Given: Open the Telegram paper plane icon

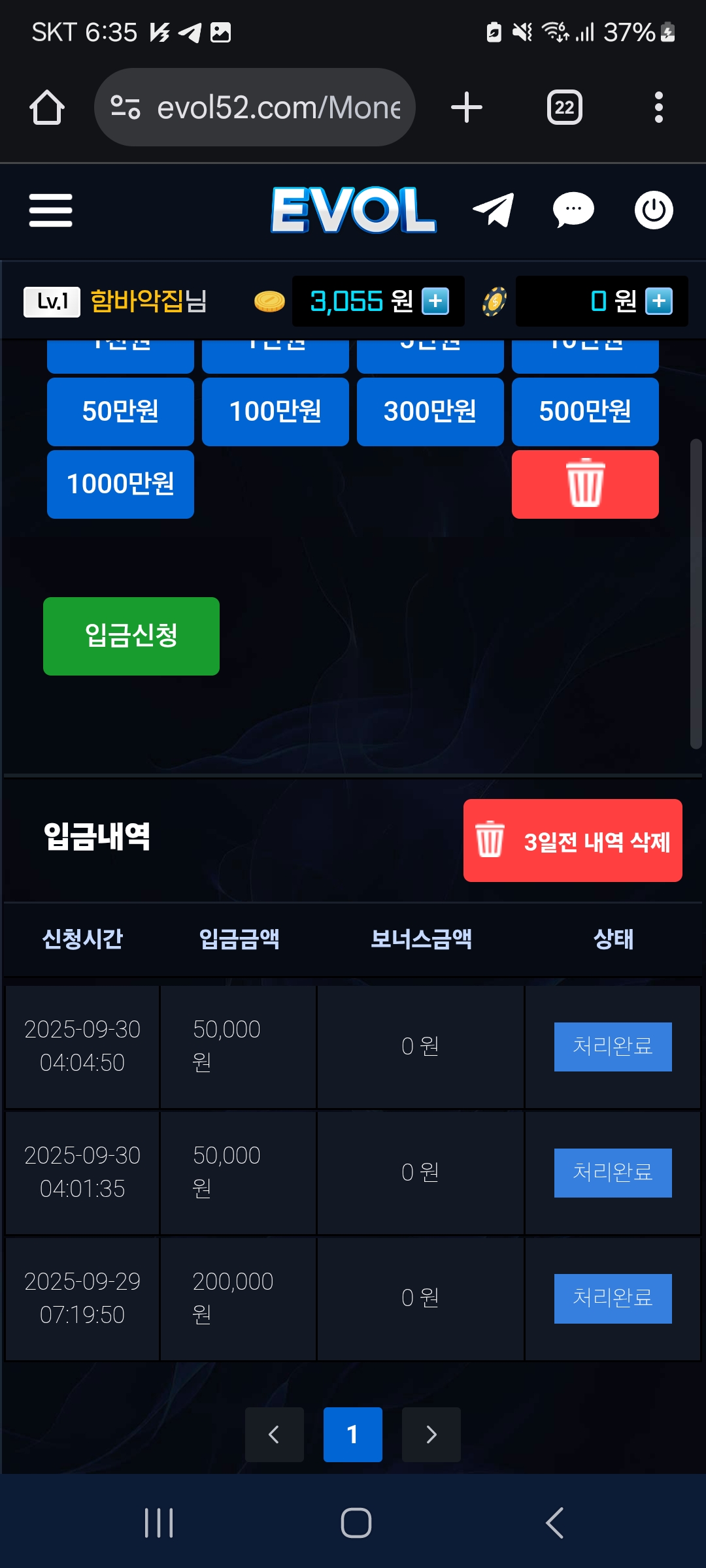Looking at the screenshot, I should point(494,210).
